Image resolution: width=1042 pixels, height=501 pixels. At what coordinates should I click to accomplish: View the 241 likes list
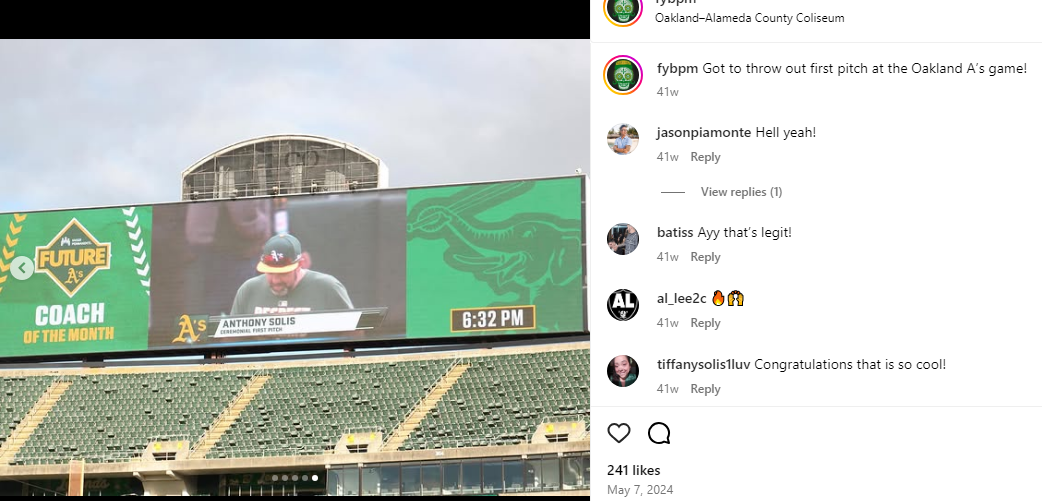point(633,470)
